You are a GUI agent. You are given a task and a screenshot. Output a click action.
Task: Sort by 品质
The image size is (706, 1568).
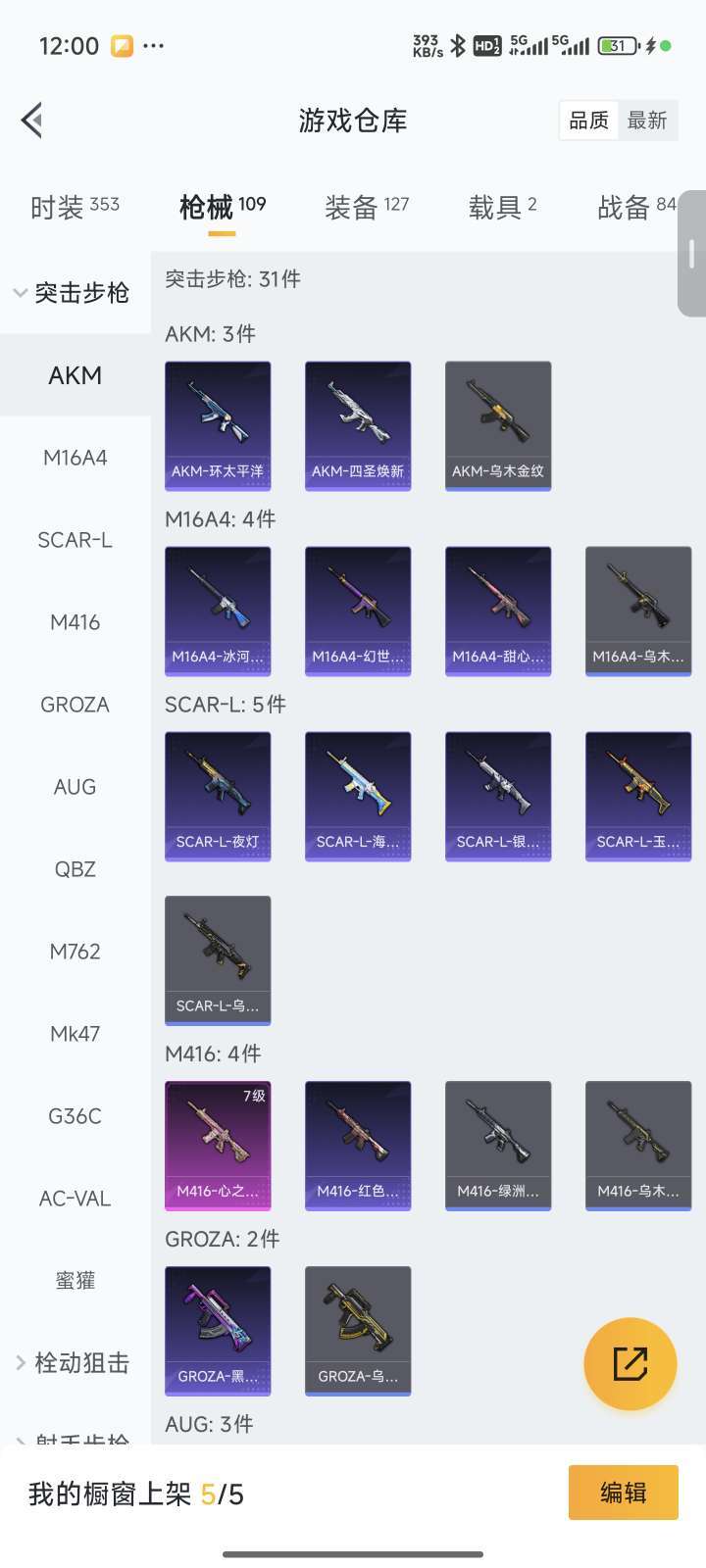588,121
